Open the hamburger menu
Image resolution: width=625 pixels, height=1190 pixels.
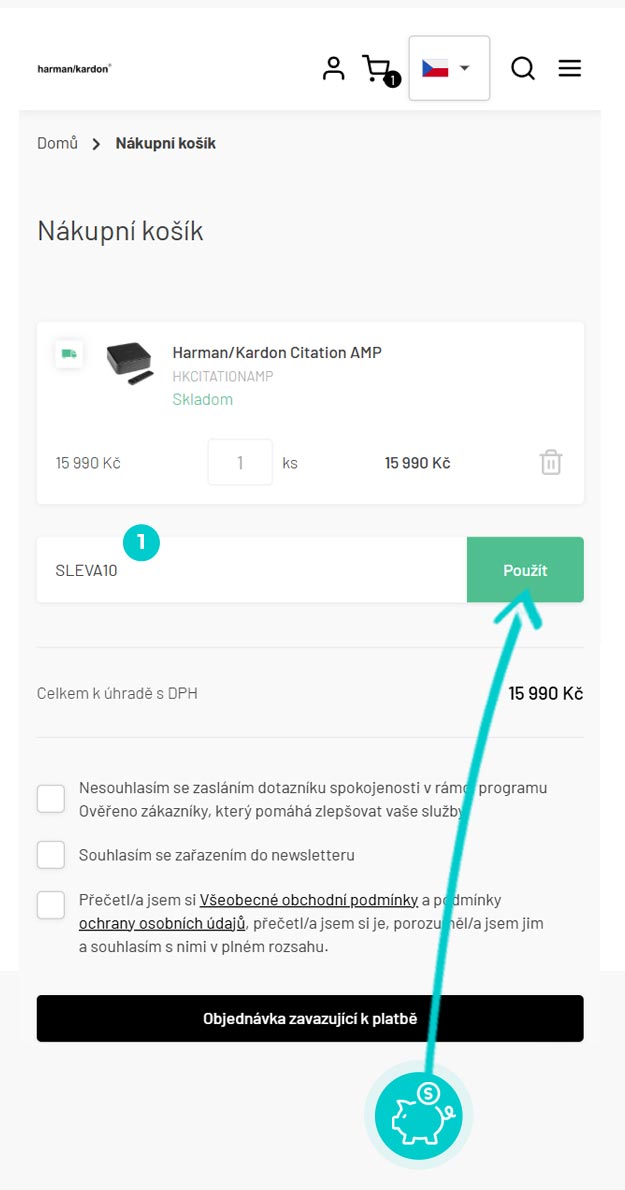(569, 68)
